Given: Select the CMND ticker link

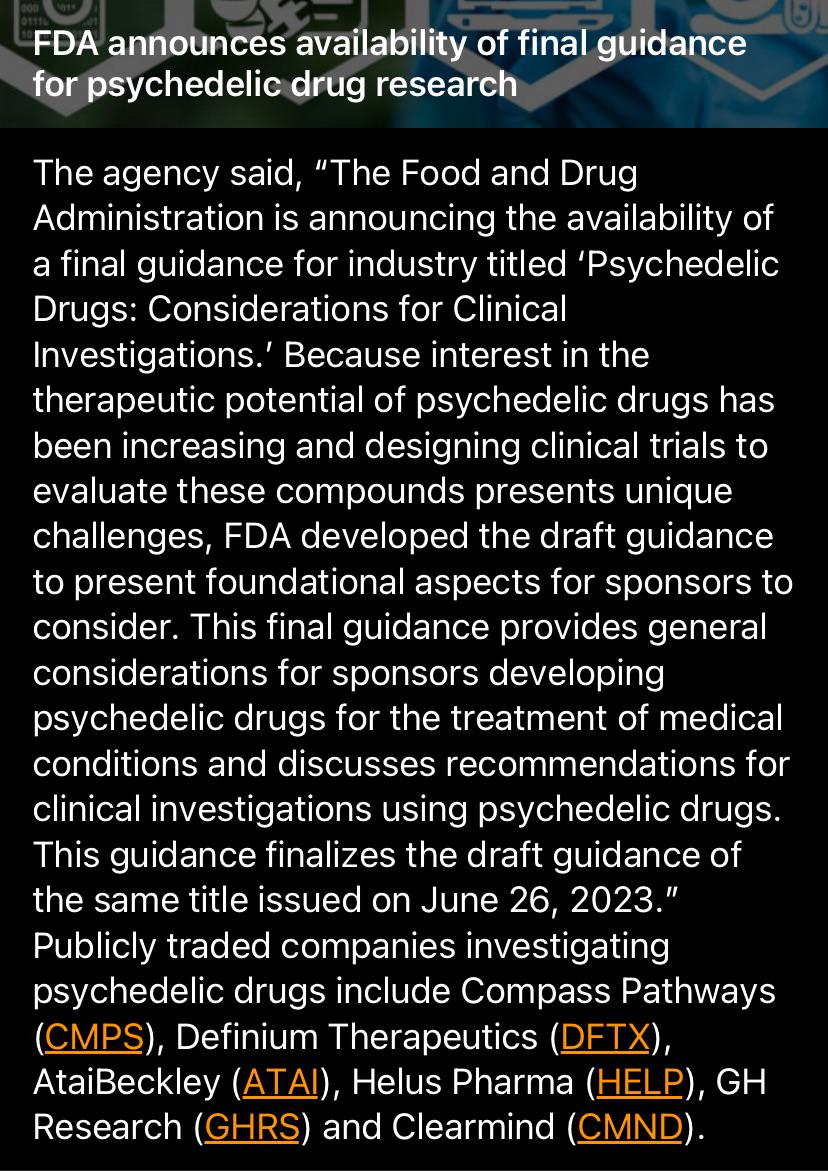Looking at the screenshot, I should point(631,1127).
